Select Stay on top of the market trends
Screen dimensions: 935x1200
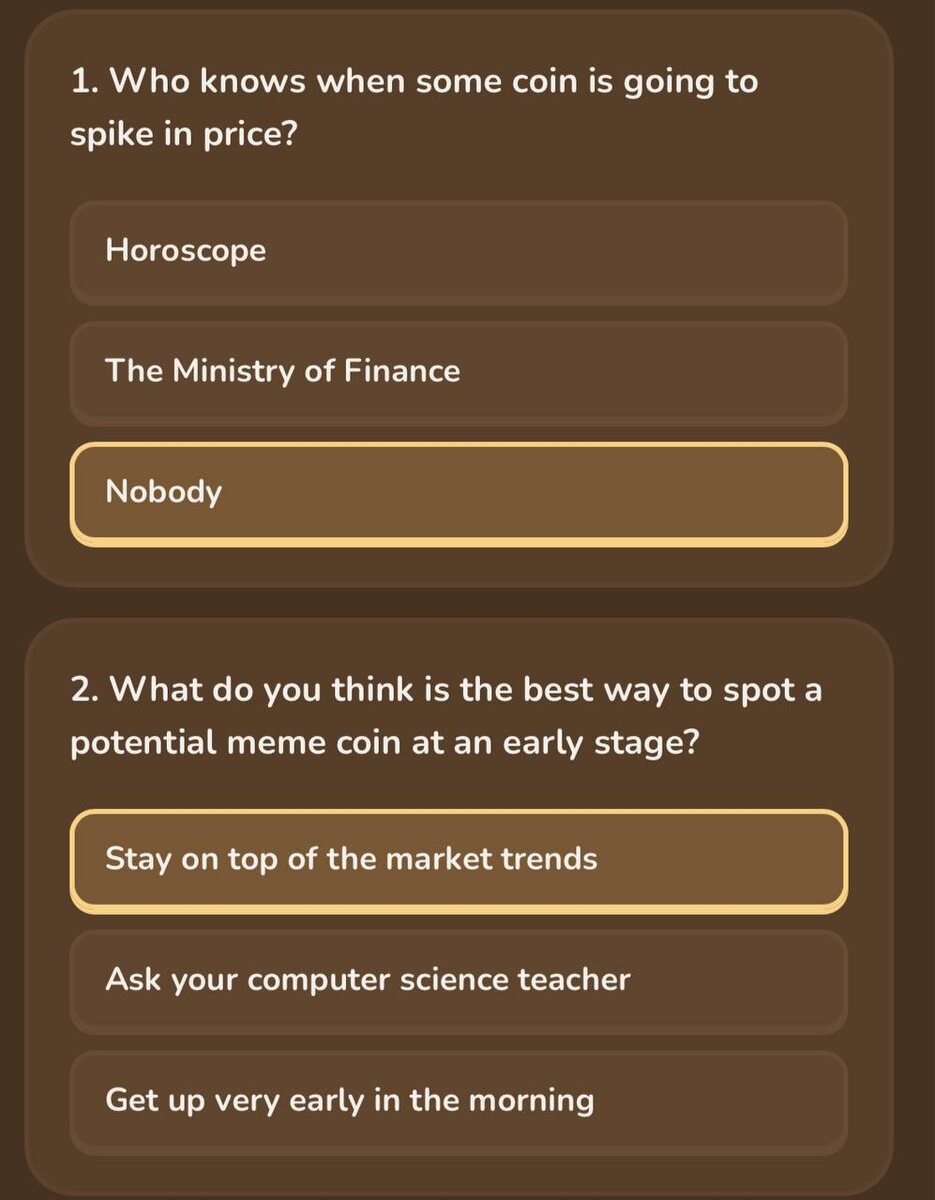pyautogui.click(x=458, y=860)
